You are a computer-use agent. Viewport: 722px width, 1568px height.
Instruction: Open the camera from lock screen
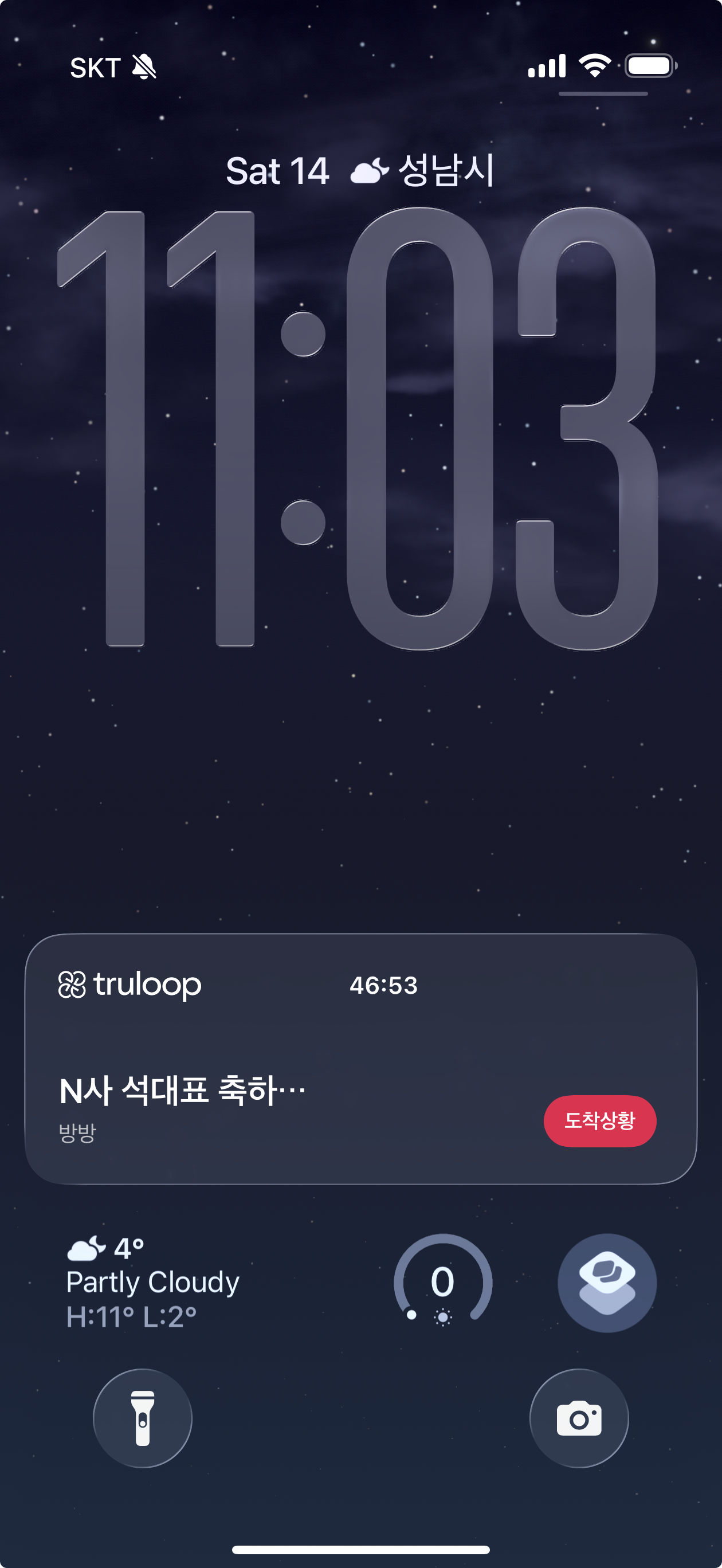click(579, 1418)
